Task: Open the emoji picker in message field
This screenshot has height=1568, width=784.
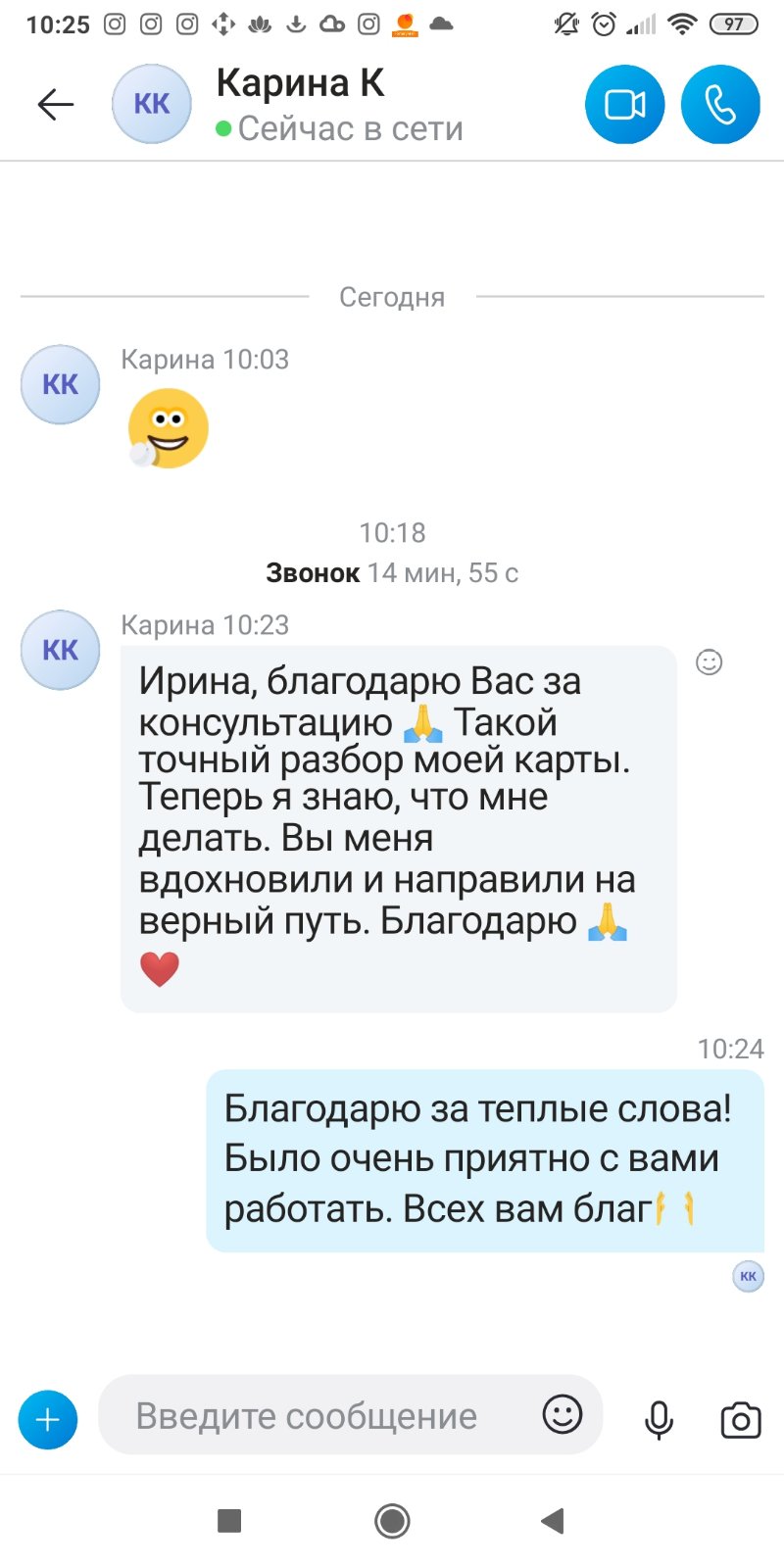Action: point(563,1414)
